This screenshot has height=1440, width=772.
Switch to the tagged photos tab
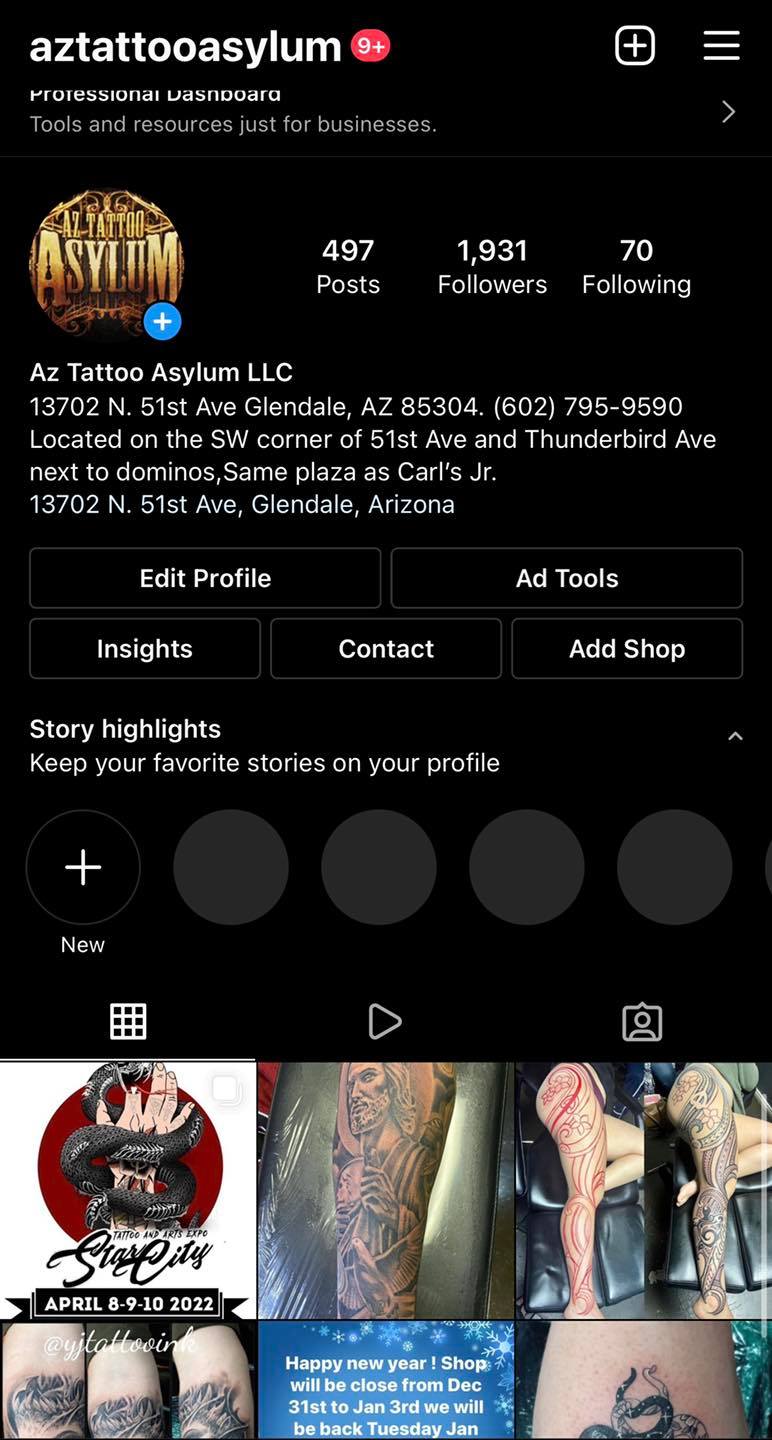642,1022
